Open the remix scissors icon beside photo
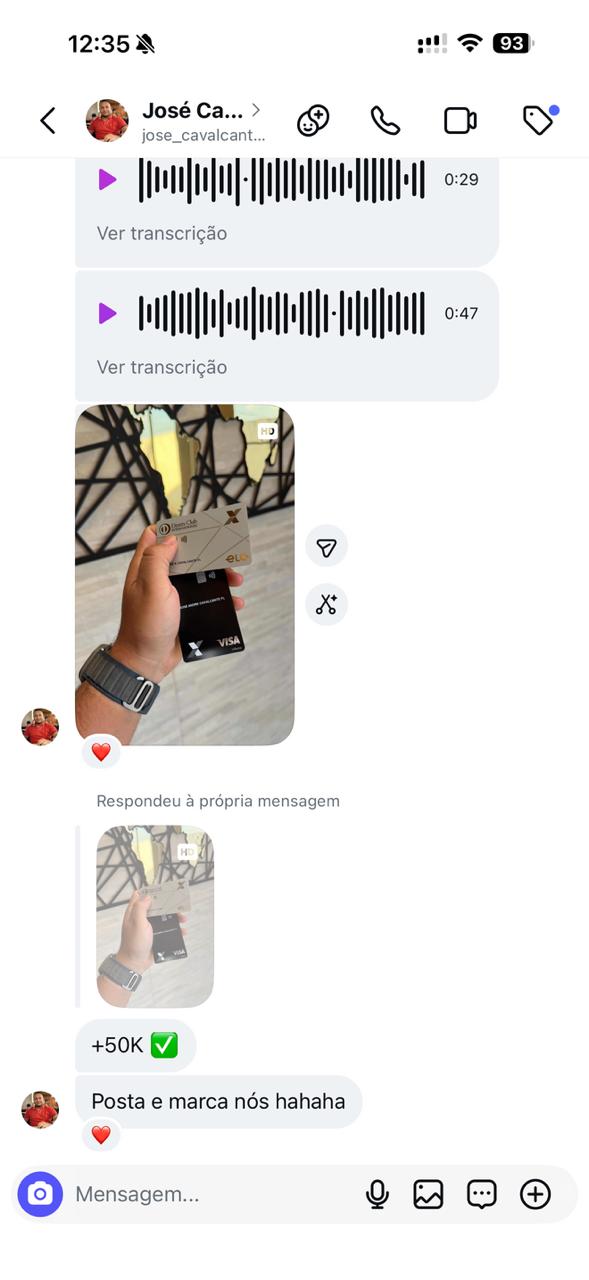 326,604
